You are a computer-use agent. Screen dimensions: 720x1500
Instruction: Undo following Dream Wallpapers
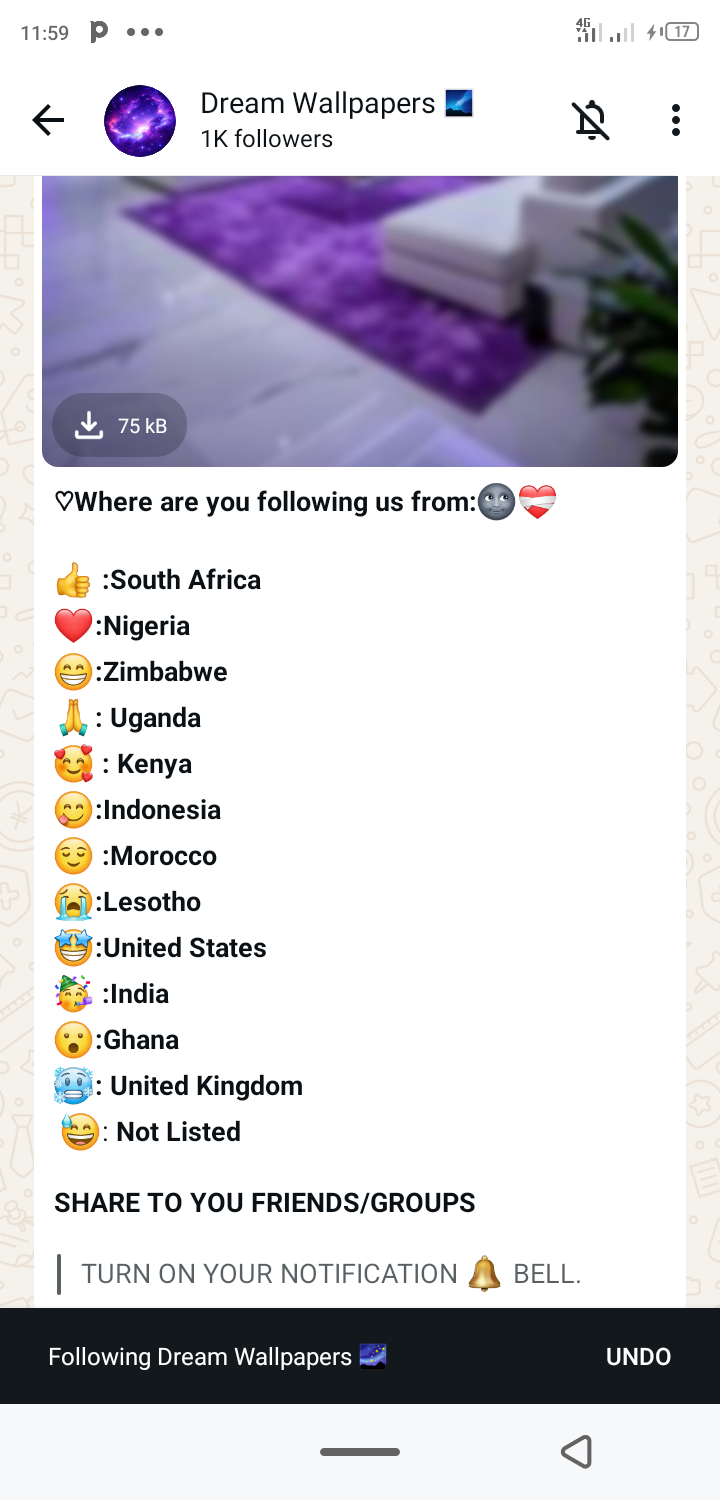pyautogui.click(x=638, y=1357)
